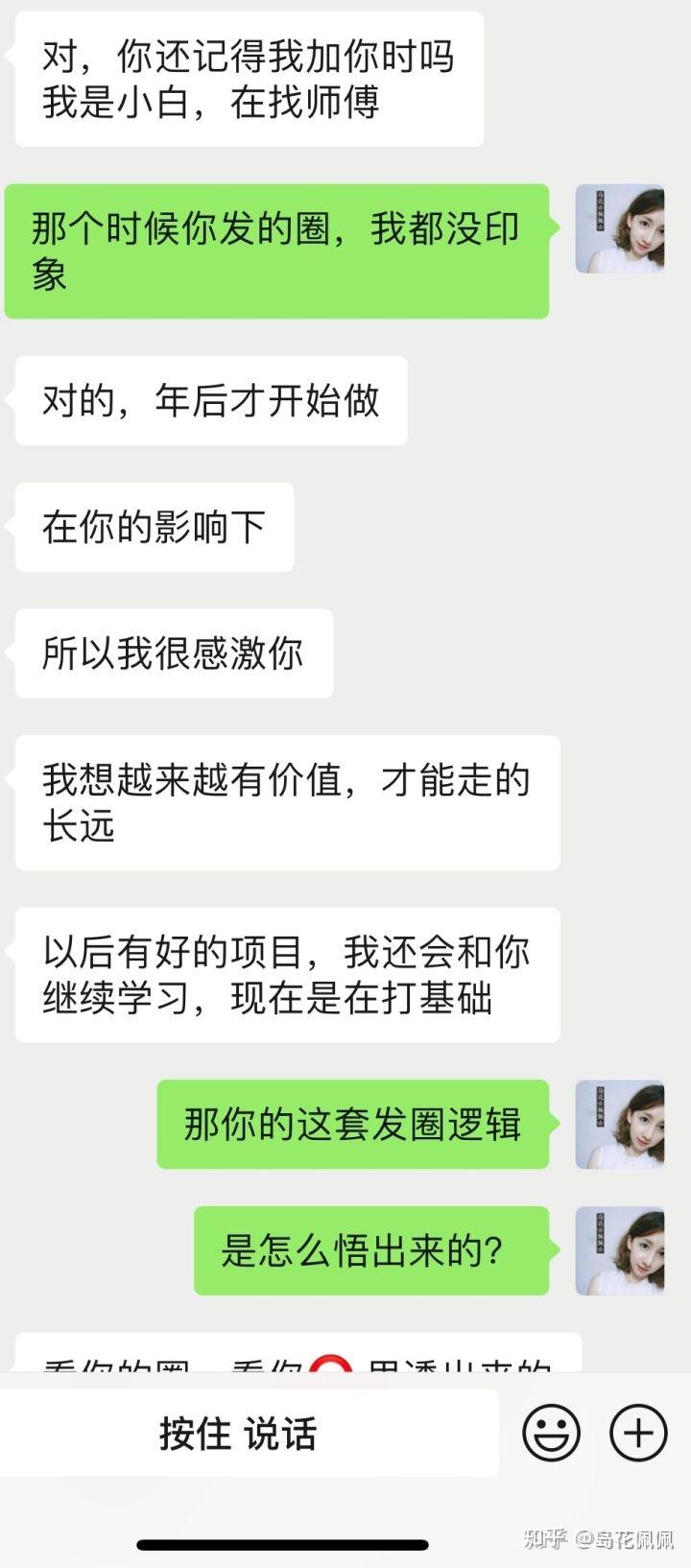Screen dimensions: 691x1568
Task: Open the emoji sticker panel
Action: (x=551, y=1433)
